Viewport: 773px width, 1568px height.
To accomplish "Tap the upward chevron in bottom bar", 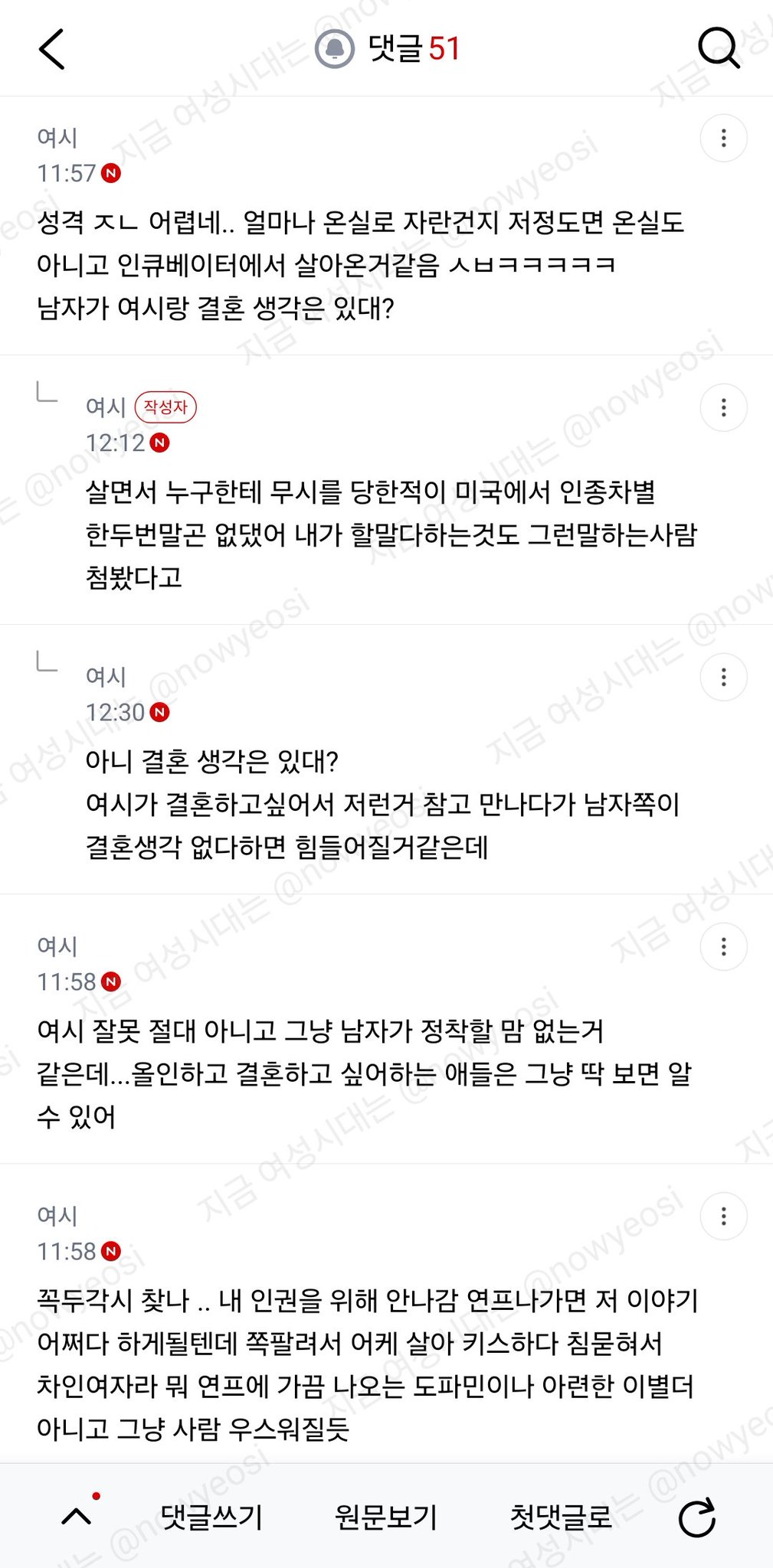I will click(76, 1517).
